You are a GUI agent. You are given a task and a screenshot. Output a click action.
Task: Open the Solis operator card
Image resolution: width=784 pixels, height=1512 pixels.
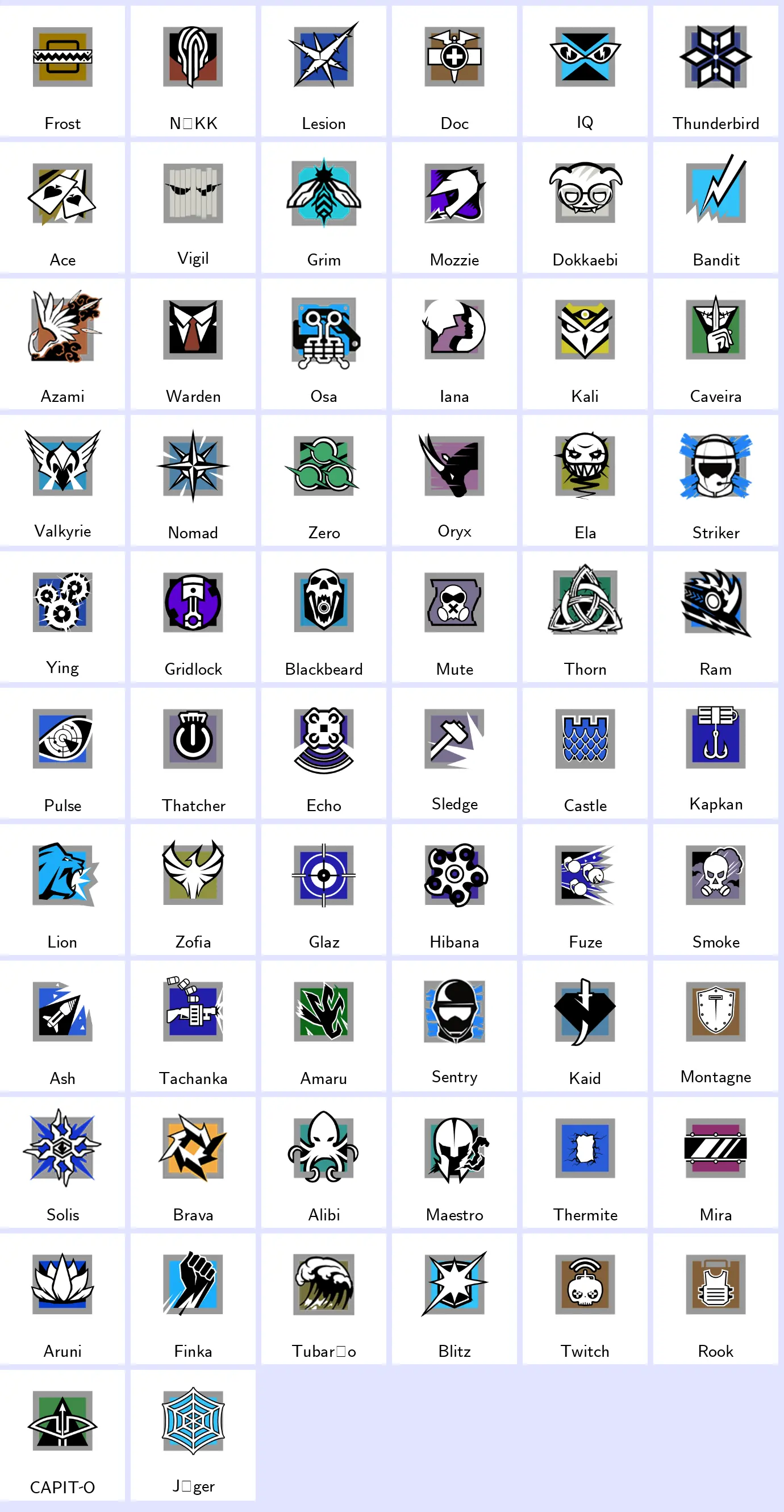62,1162
